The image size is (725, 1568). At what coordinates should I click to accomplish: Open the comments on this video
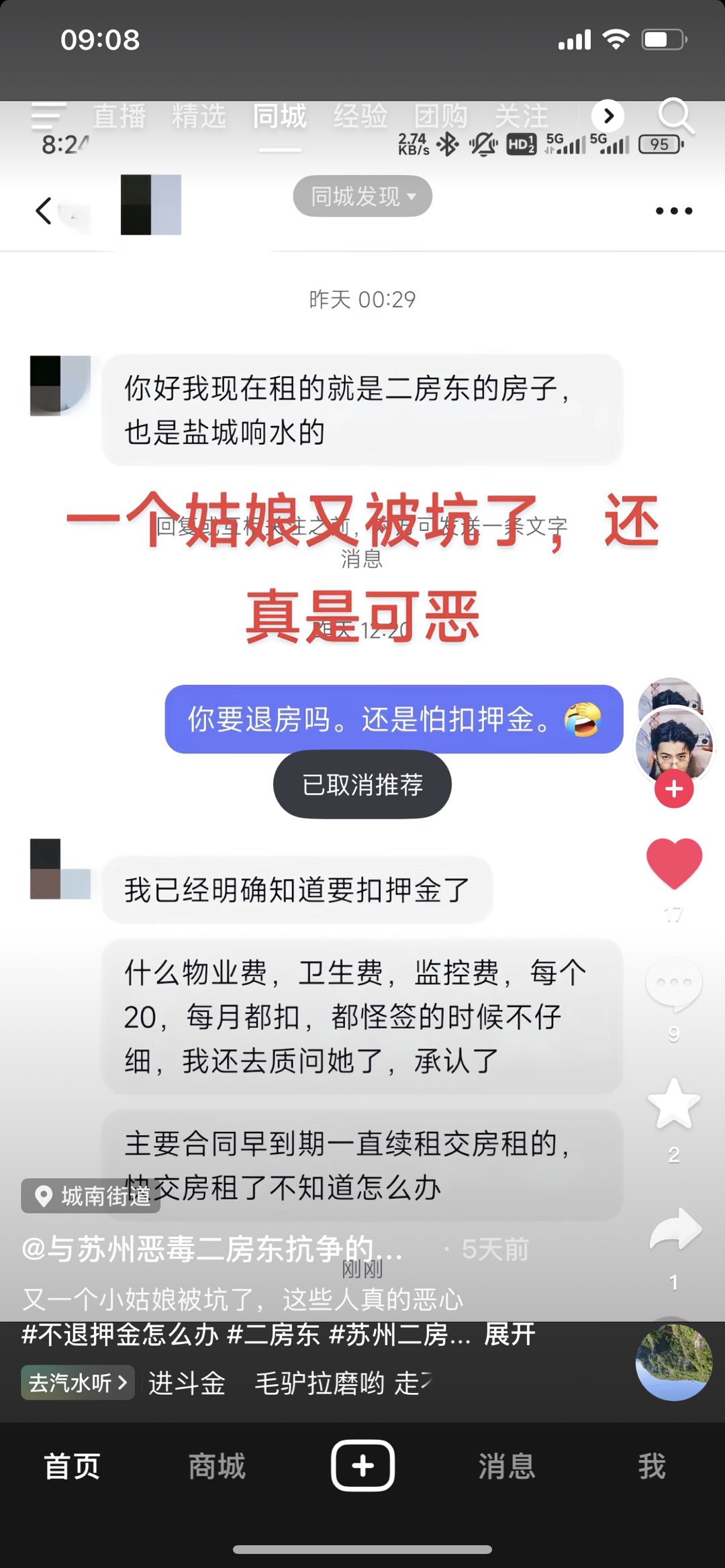pos(674,984)
